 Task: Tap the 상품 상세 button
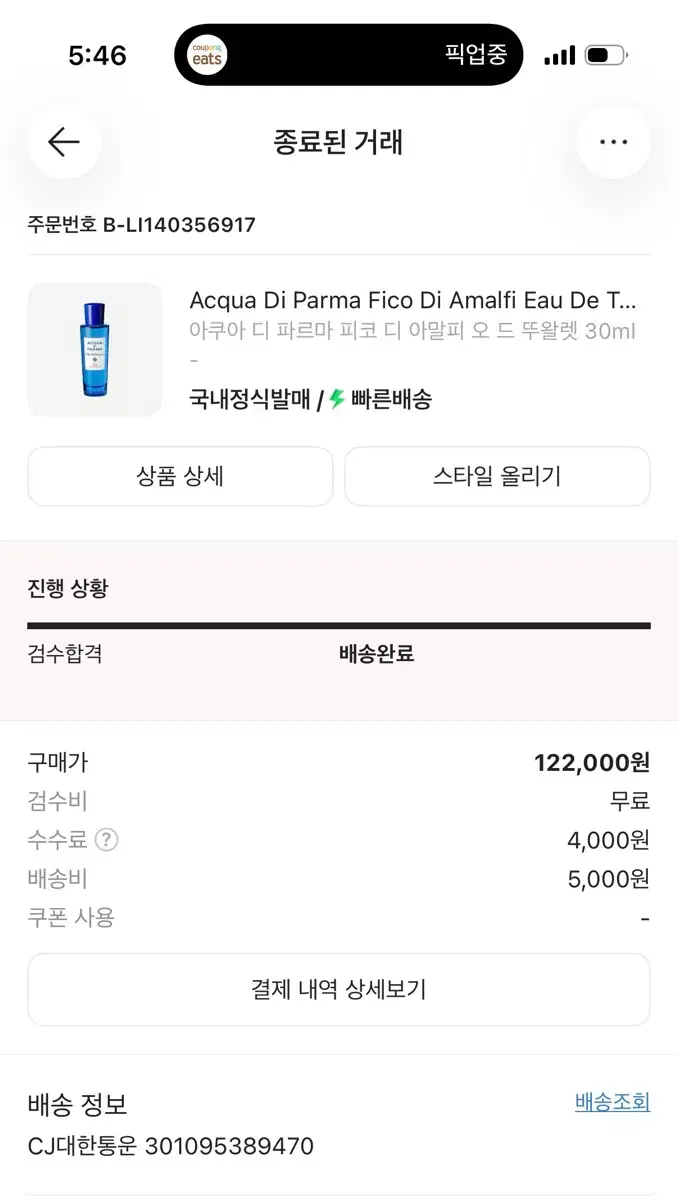(180, 476)
